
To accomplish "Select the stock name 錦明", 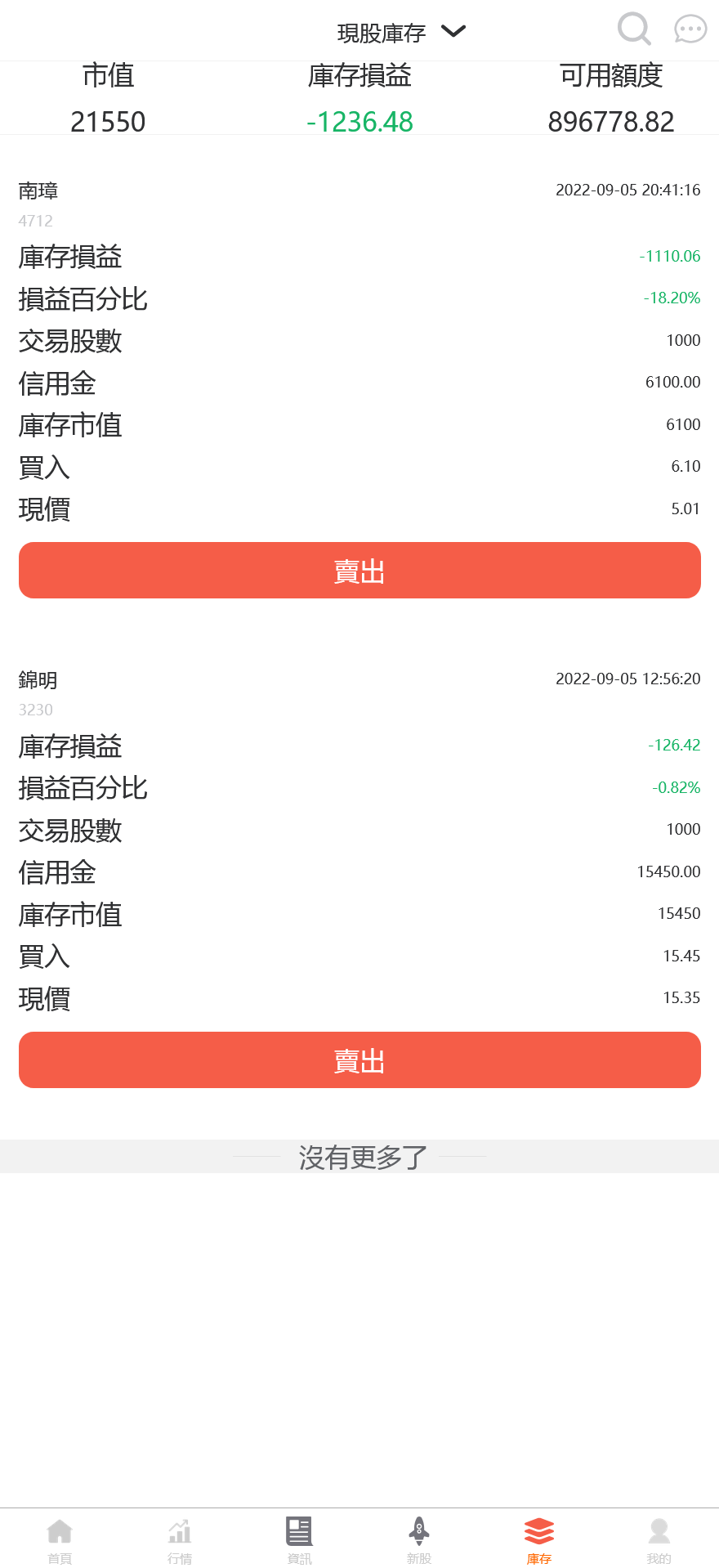I will (x=37, y=679).
